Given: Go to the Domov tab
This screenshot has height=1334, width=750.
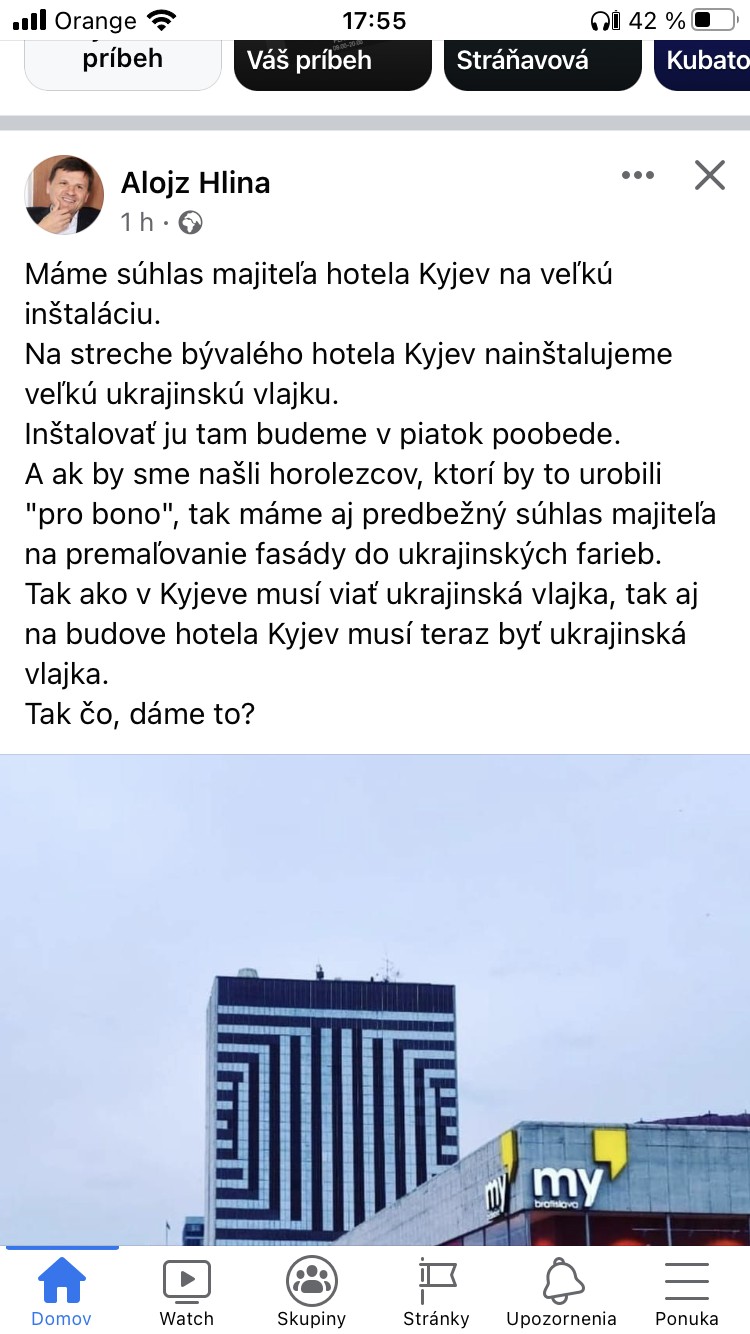Looking at the screenshot, I should tap(61, 1291).
